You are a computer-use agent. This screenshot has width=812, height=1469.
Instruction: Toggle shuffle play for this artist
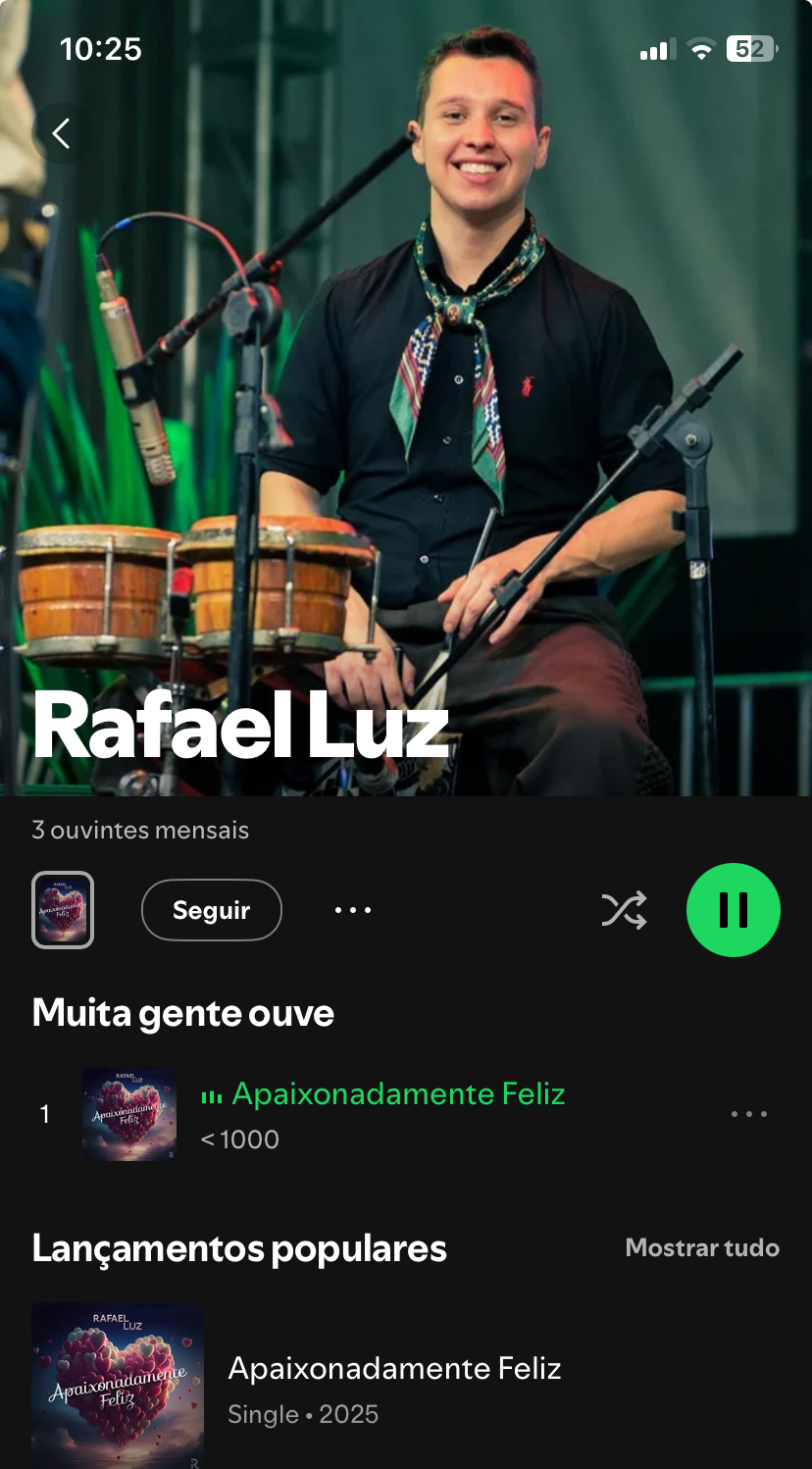(624, 910)
